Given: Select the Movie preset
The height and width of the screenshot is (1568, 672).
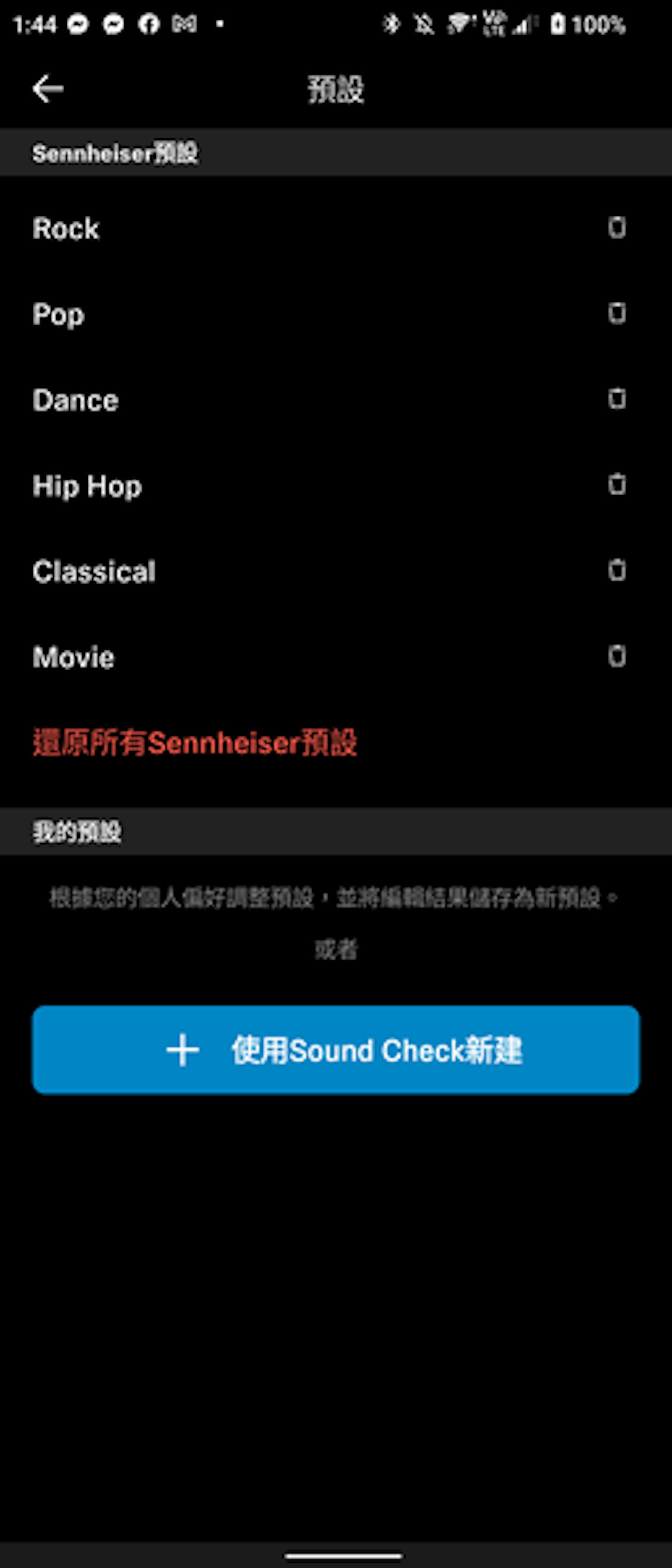Looking at the screenshot, I should [74, 657].
